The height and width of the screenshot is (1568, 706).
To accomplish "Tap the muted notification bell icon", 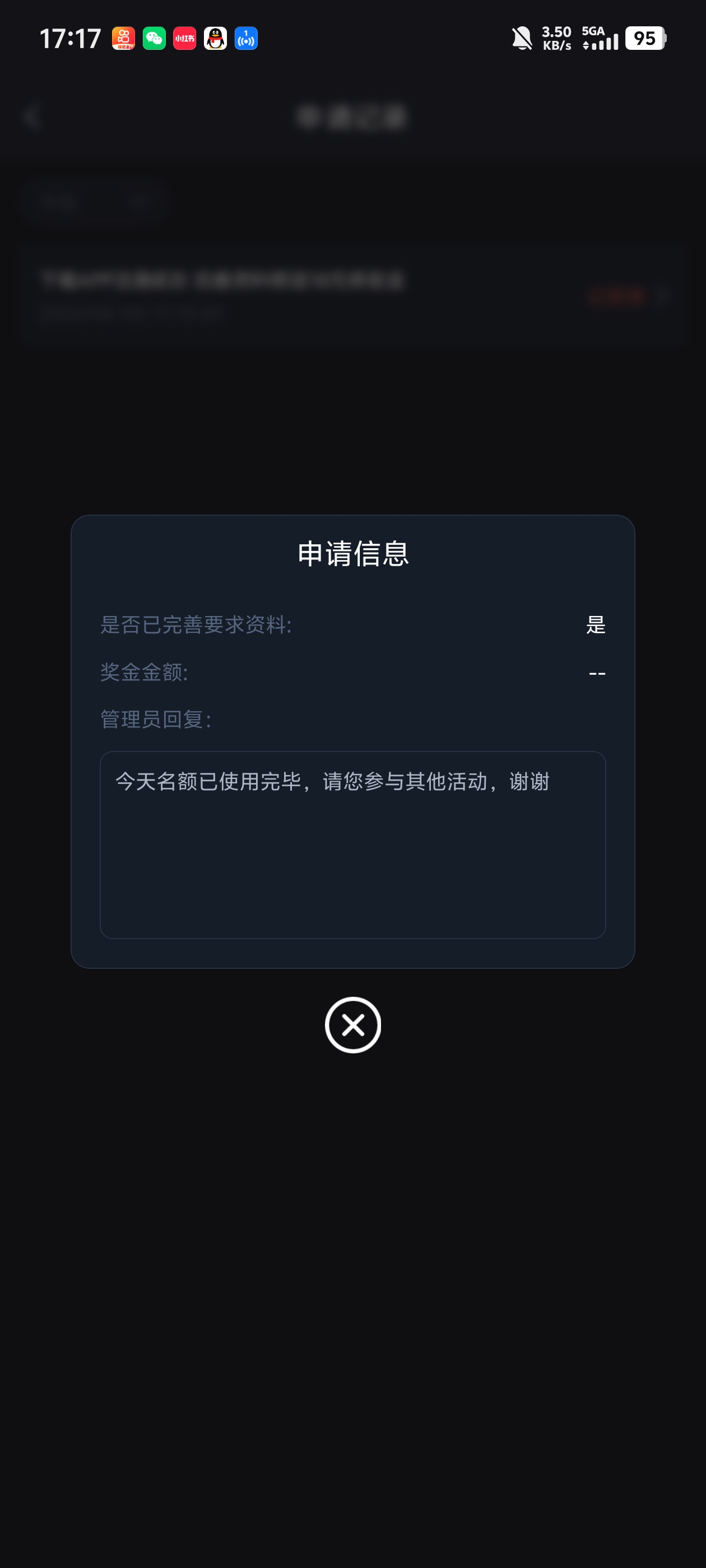I will click(521, 38).
